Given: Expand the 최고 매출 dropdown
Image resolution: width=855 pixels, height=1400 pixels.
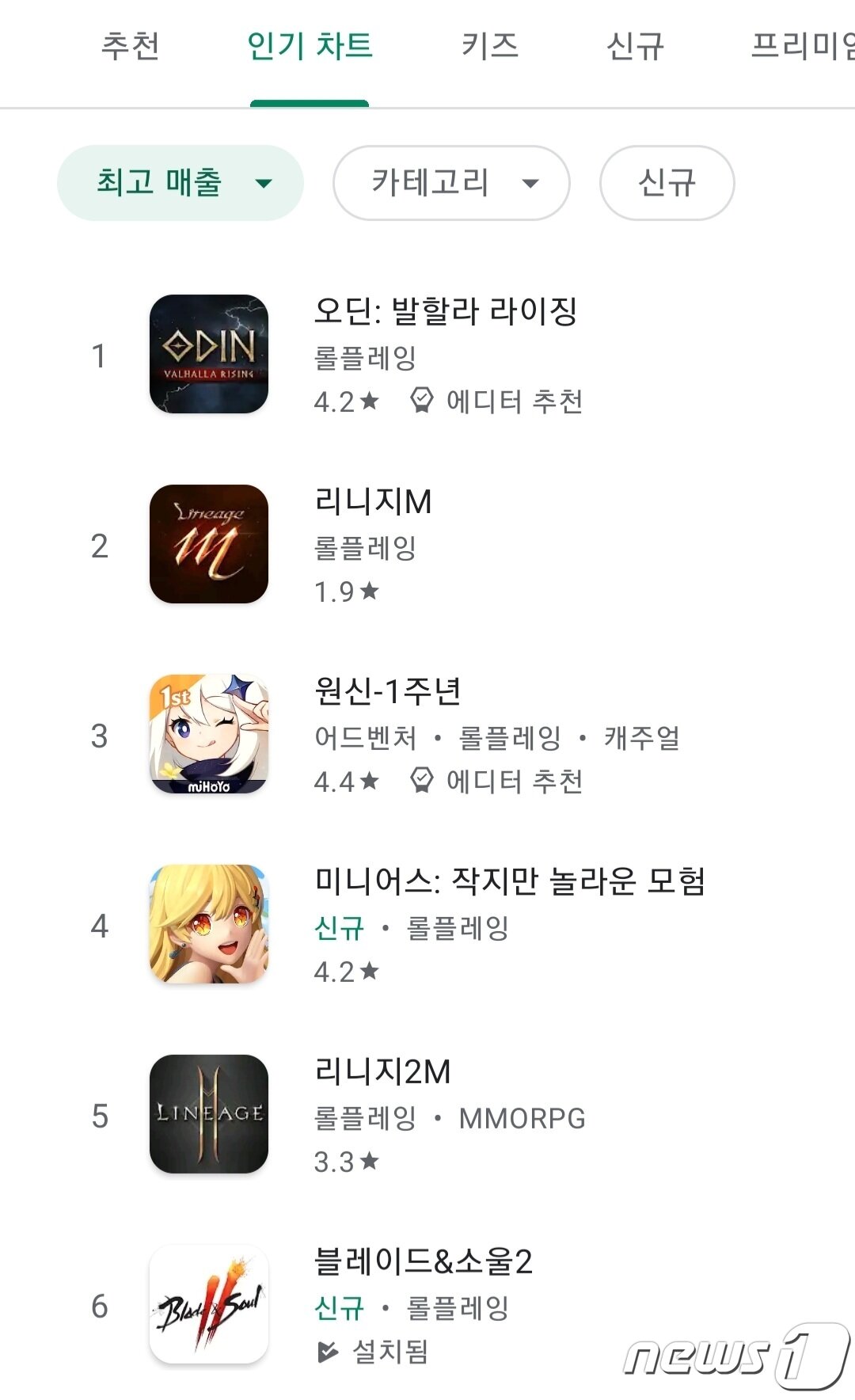Looking at the screenshot, I should coord(180,183).
